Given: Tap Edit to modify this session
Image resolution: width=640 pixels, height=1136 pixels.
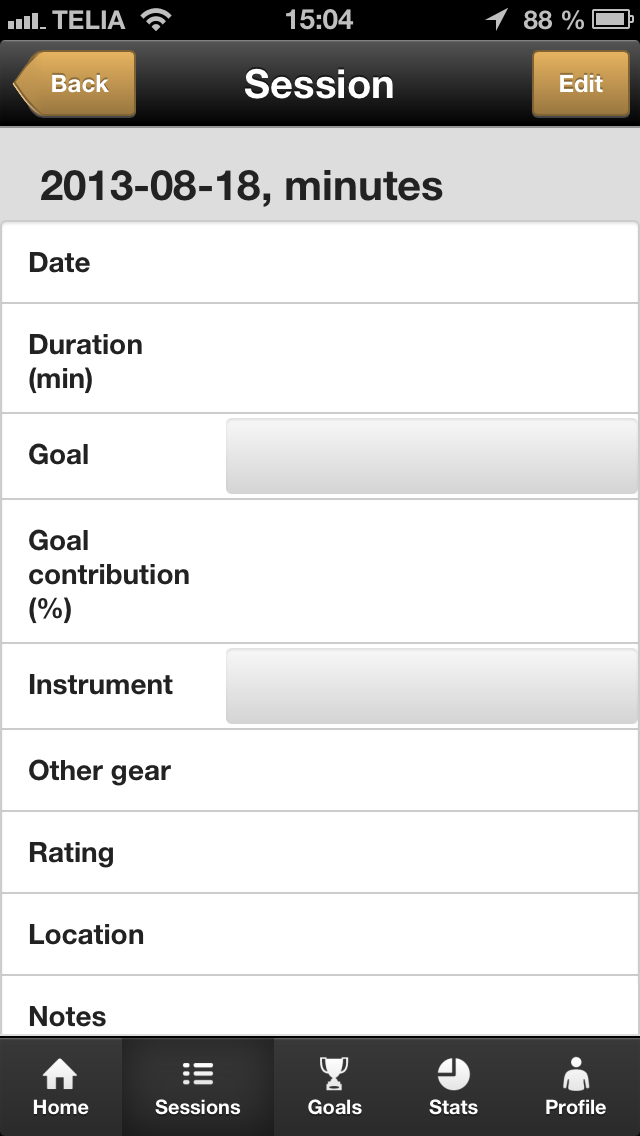Looking at the screenshot, I should pos(581,84).
